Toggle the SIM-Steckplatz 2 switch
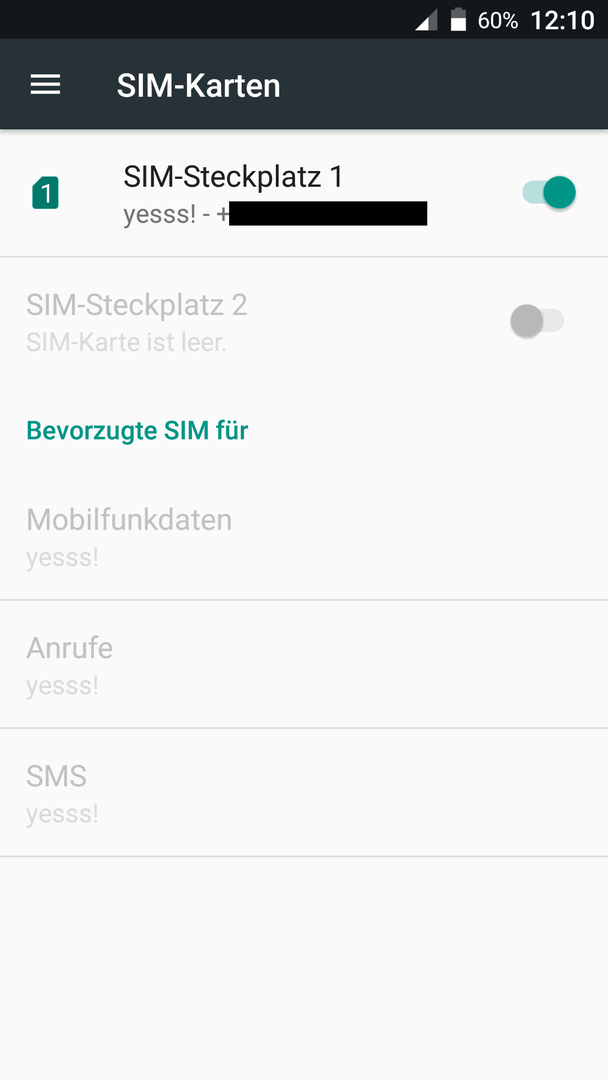Screen dimensions: 608x1080 click(537, 321)
